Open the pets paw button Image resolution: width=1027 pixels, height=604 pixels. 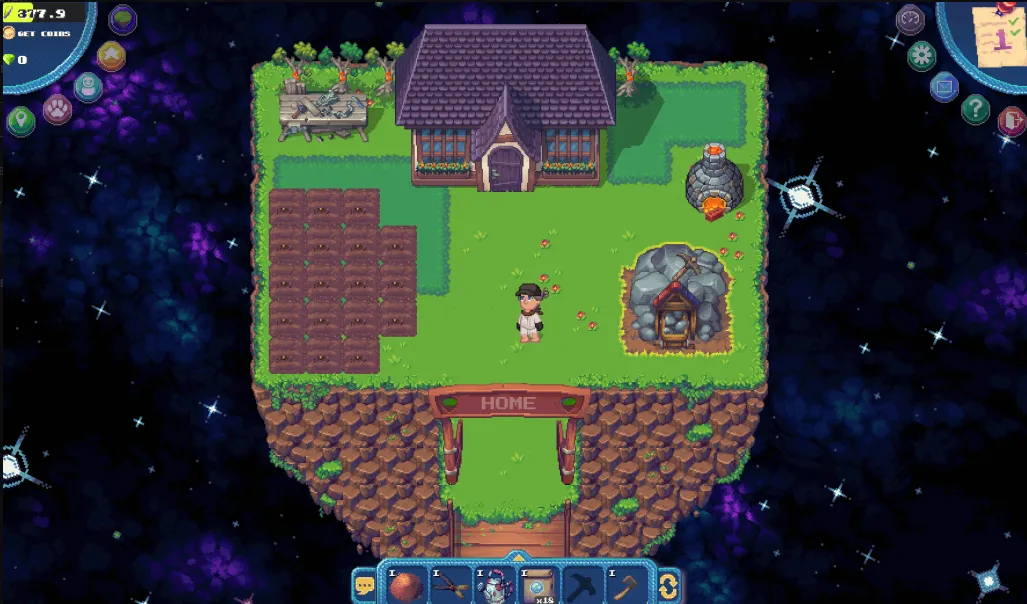pos(56,108)
